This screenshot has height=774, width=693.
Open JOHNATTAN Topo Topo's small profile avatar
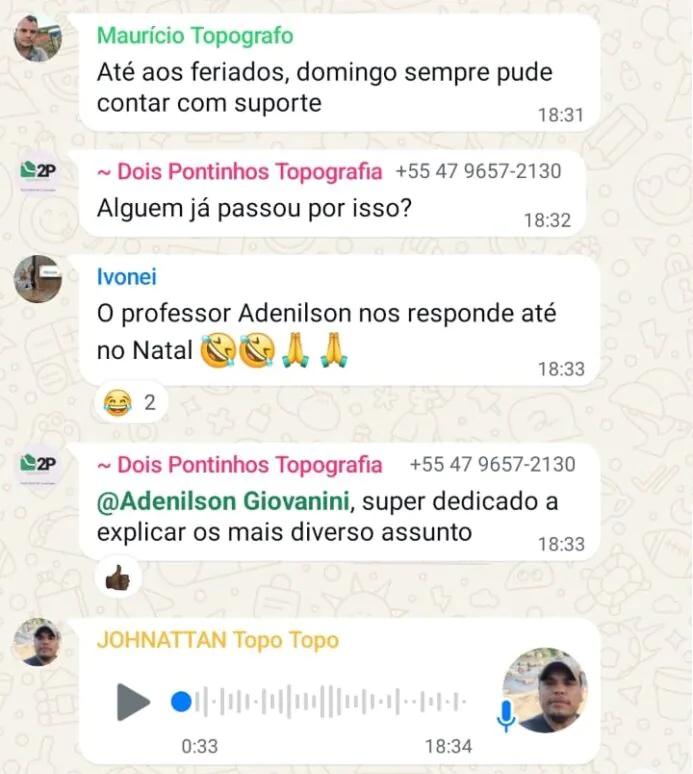point(37,642)
